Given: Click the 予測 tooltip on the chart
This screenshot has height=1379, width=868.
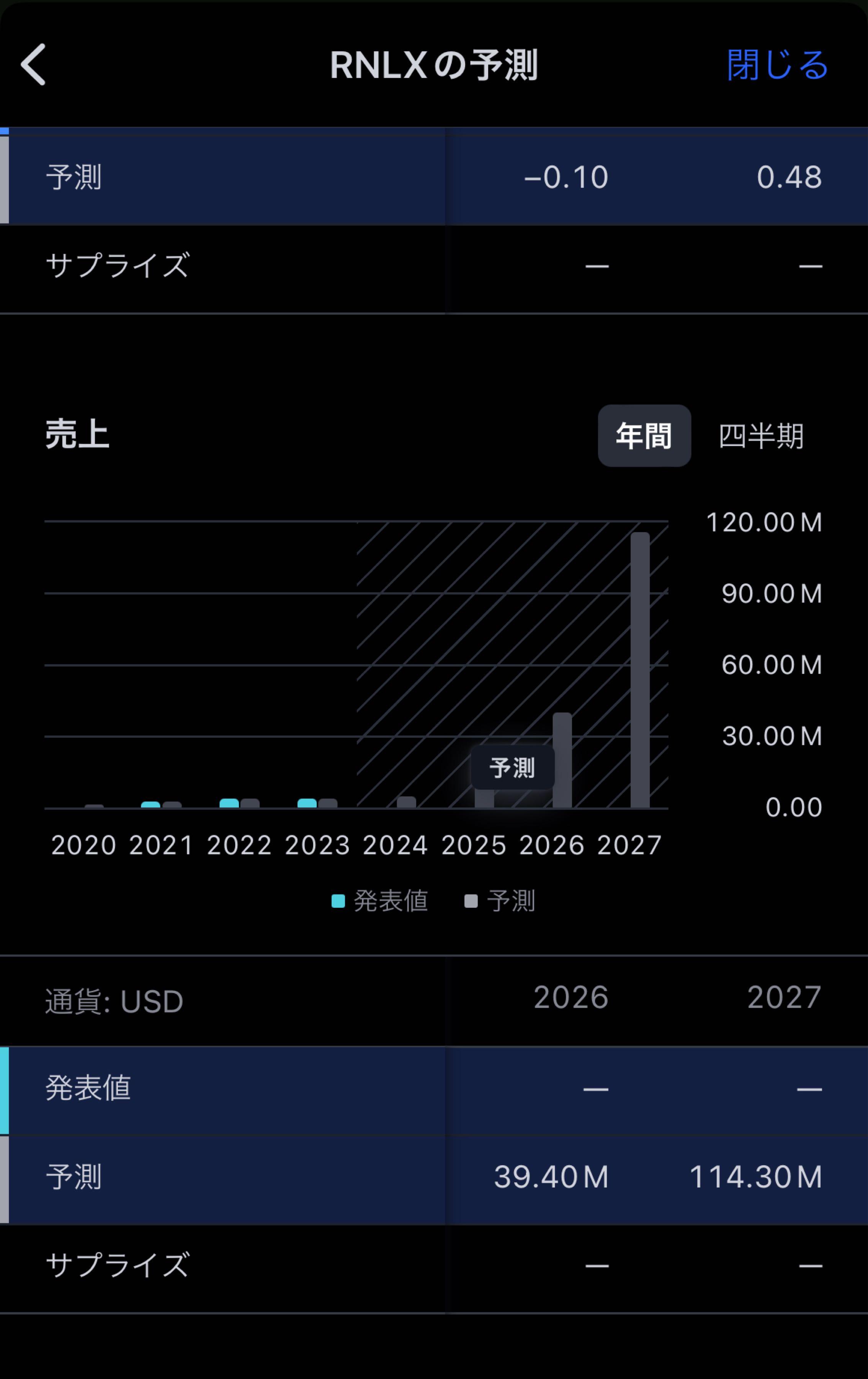Looking at the screenshot, I should point(512,767).
